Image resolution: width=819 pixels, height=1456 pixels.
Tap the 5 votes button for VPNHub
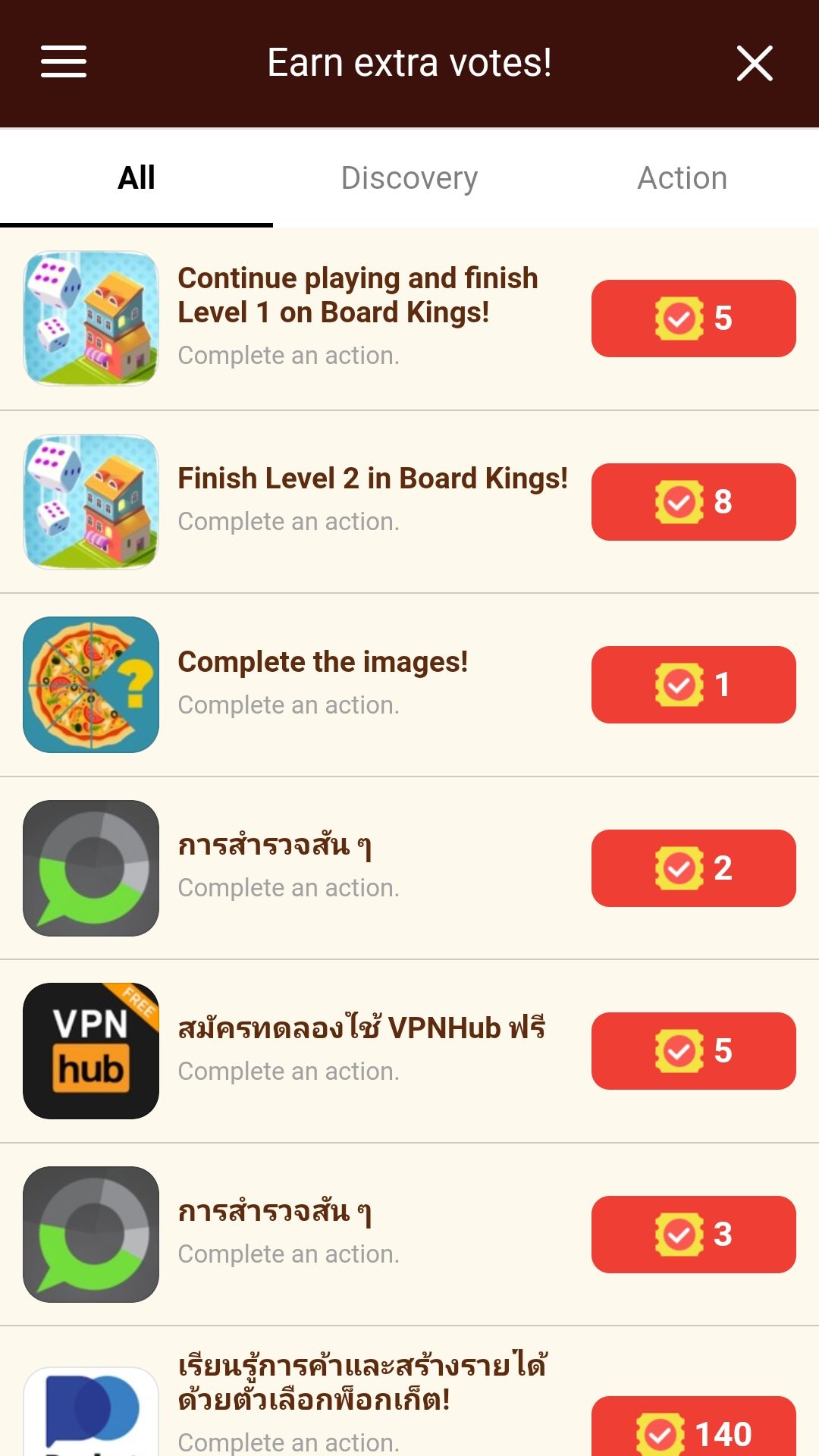click(693, 1051)
